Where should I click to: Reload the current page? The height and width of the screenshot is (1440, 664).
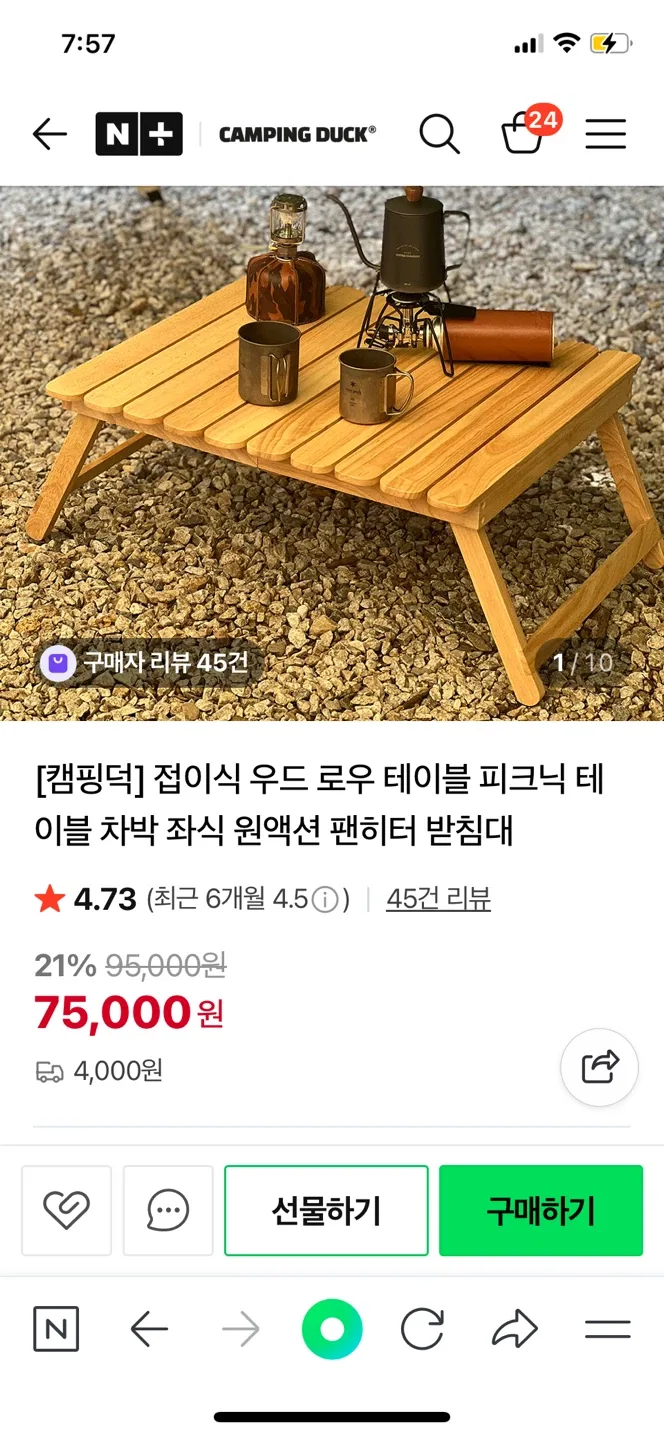click(x=422, y=1329)
